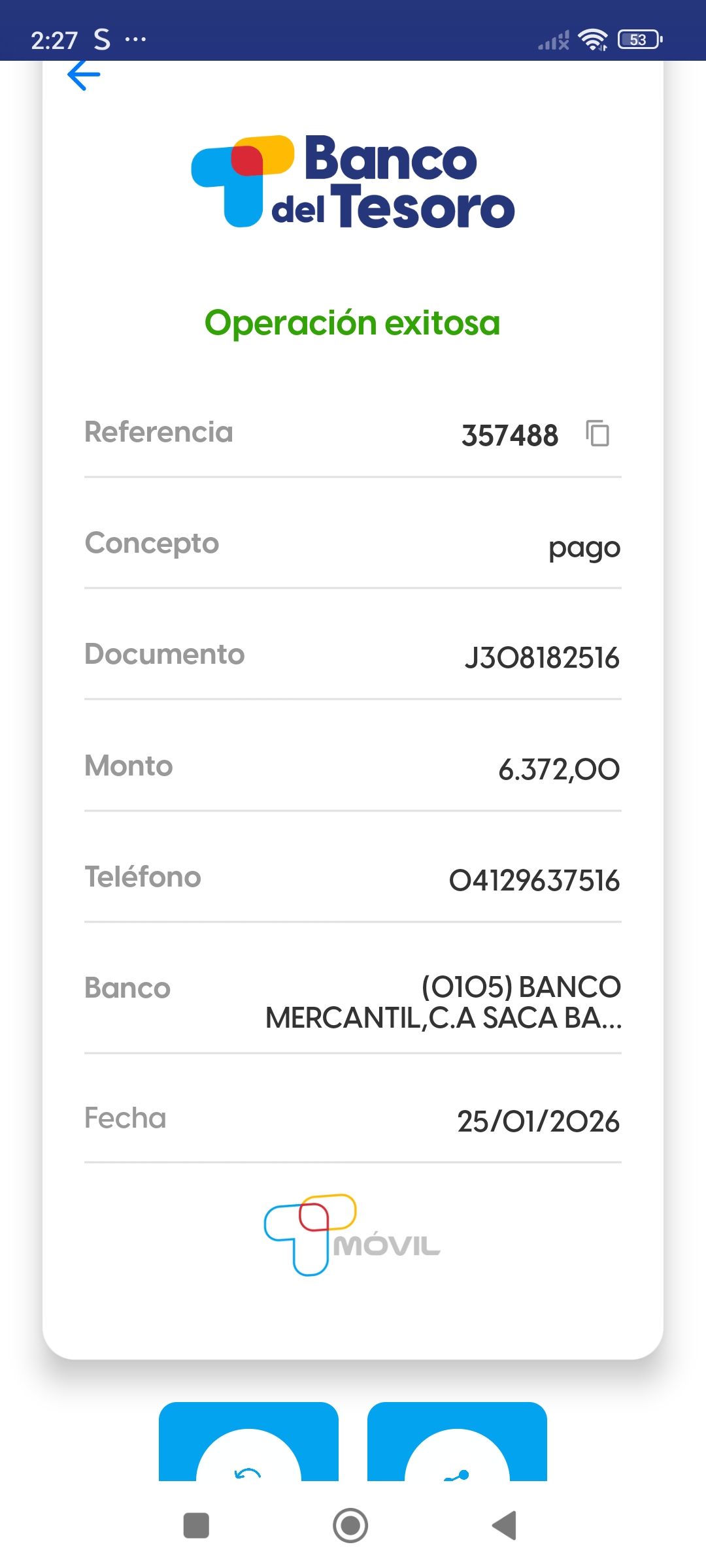Open recent apps from navigation bar
Screen dimensions: 706x1568
pyautogui.click(x=196, y=1526)
